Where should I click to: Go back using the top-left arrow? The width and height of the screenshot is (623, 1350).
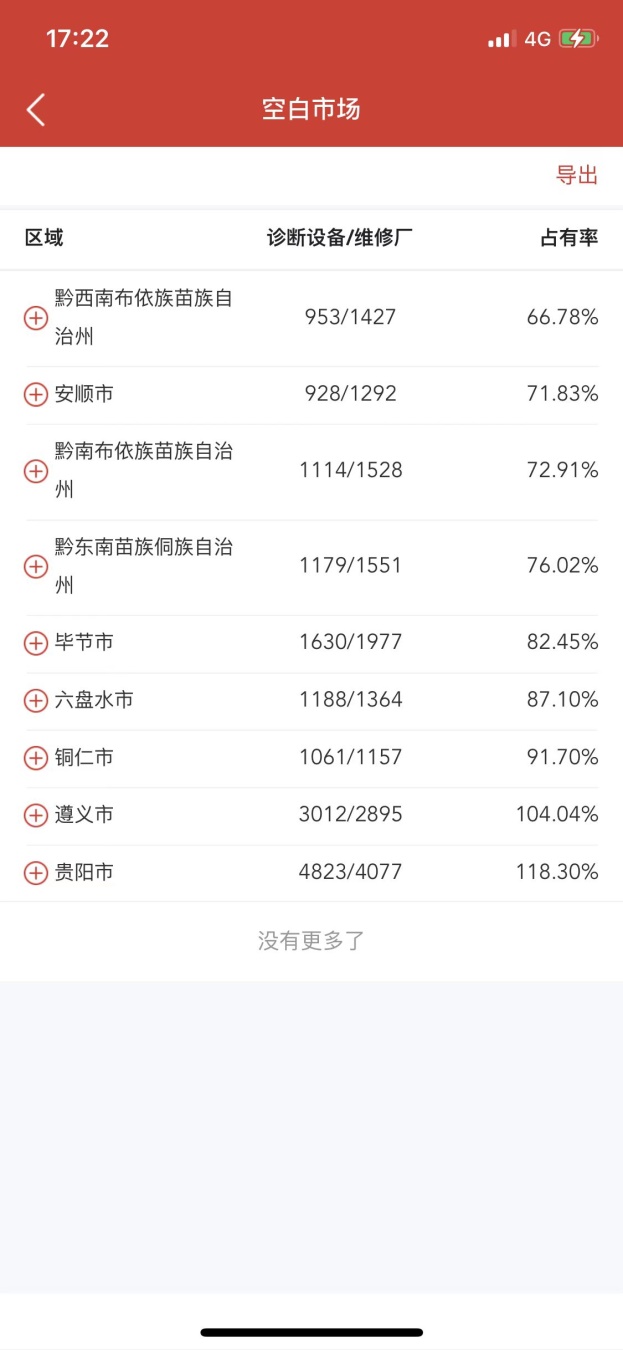coord(36,109)
